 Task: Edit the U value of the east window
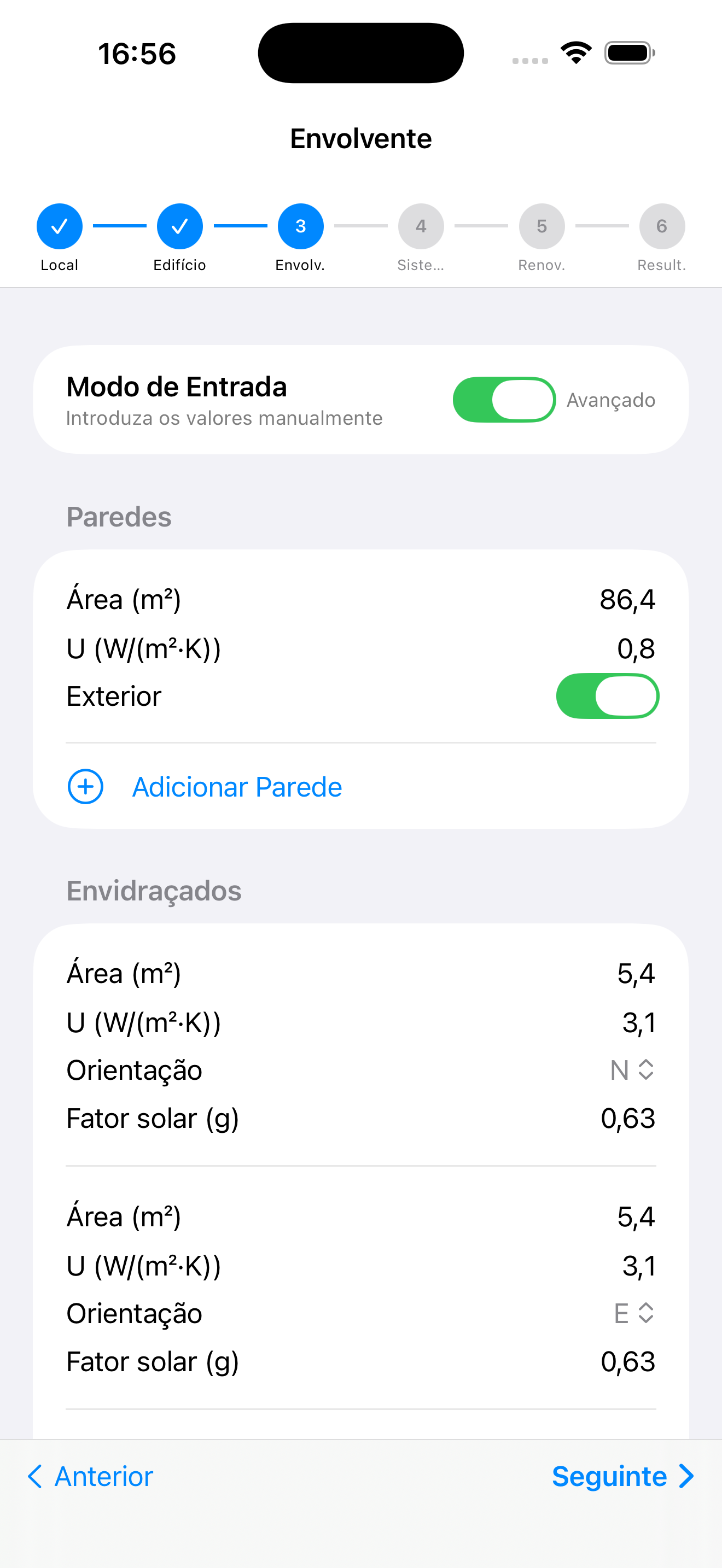click(x=638, y=1266)
